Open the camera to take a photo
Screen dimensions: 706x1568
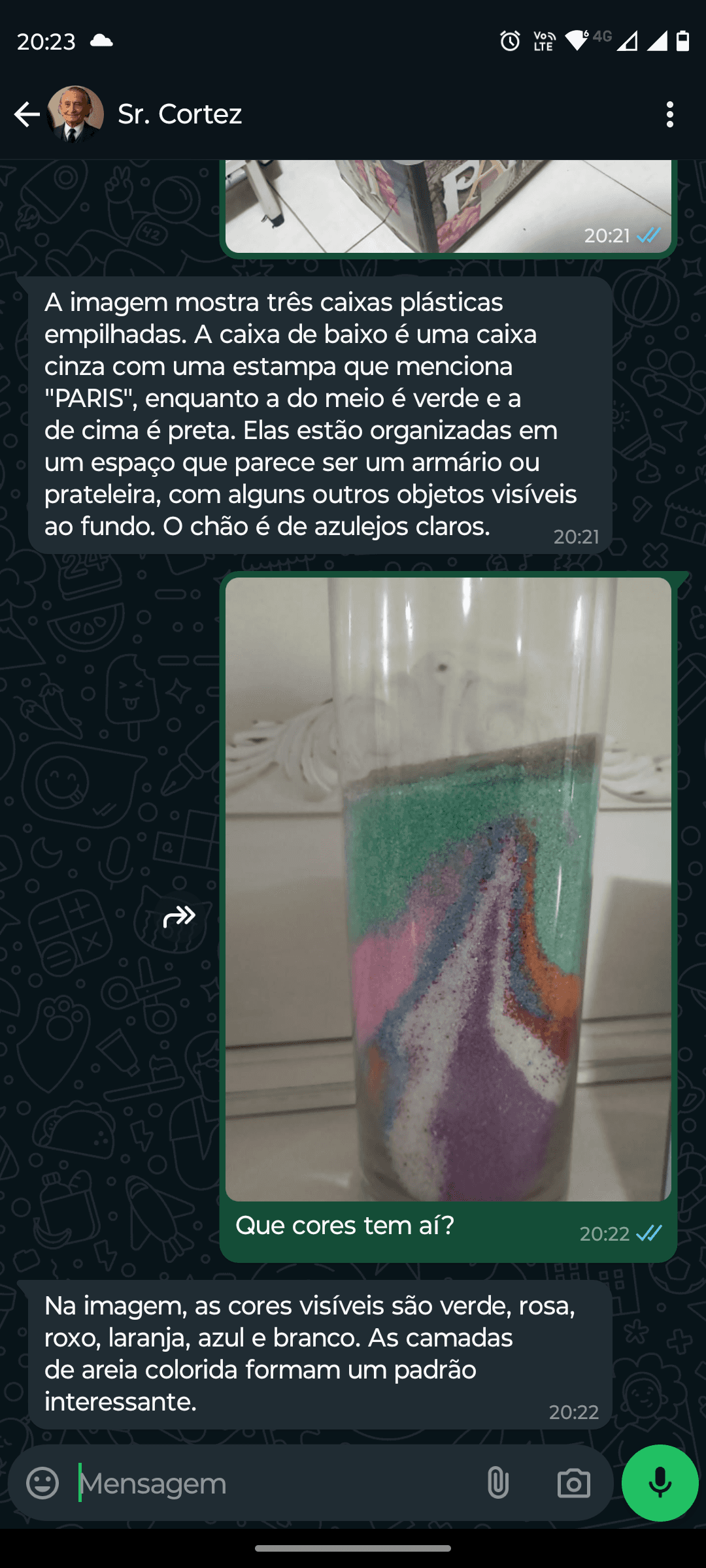(x=574, y=1482)
